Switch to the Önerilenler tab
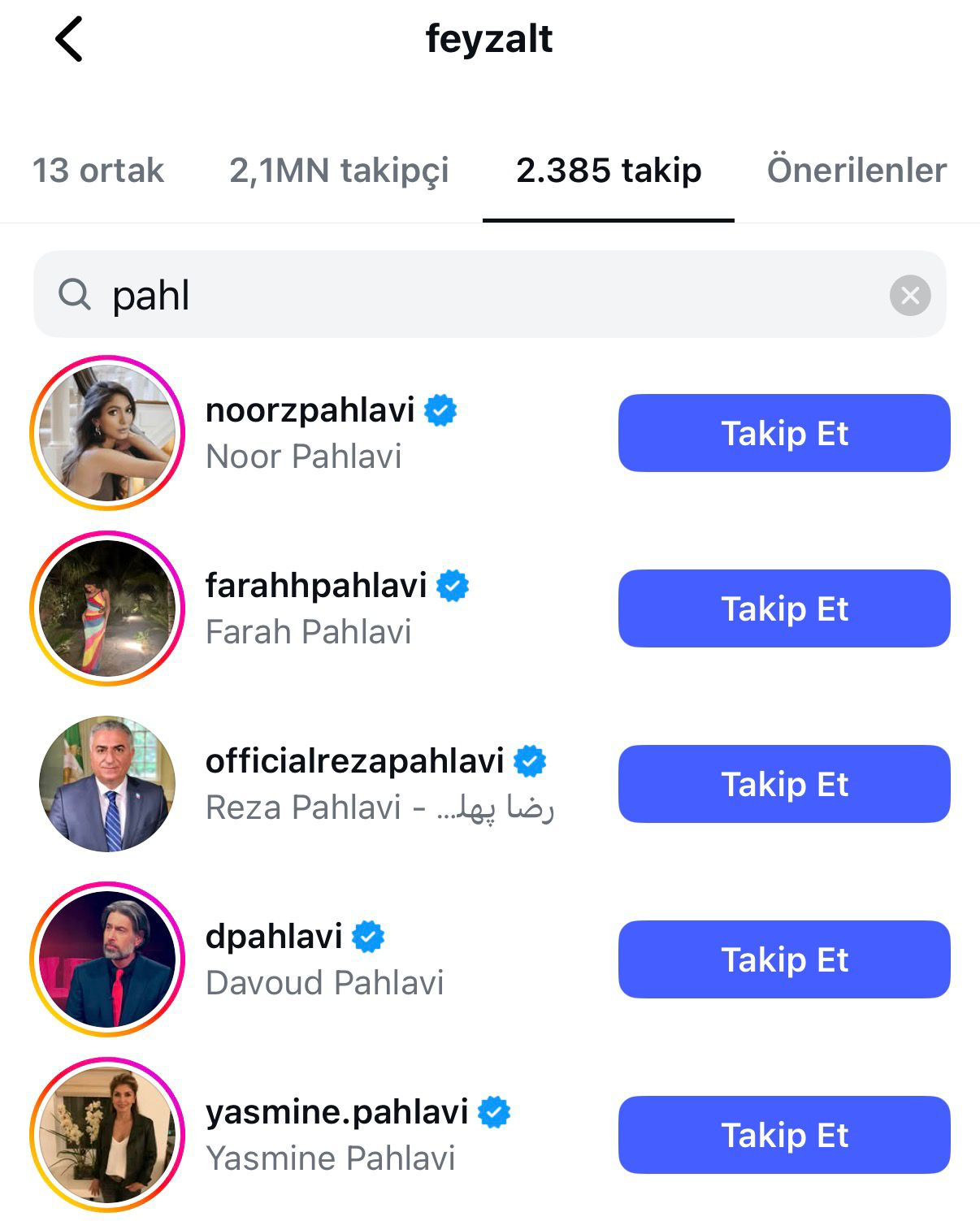 (856, 171)
